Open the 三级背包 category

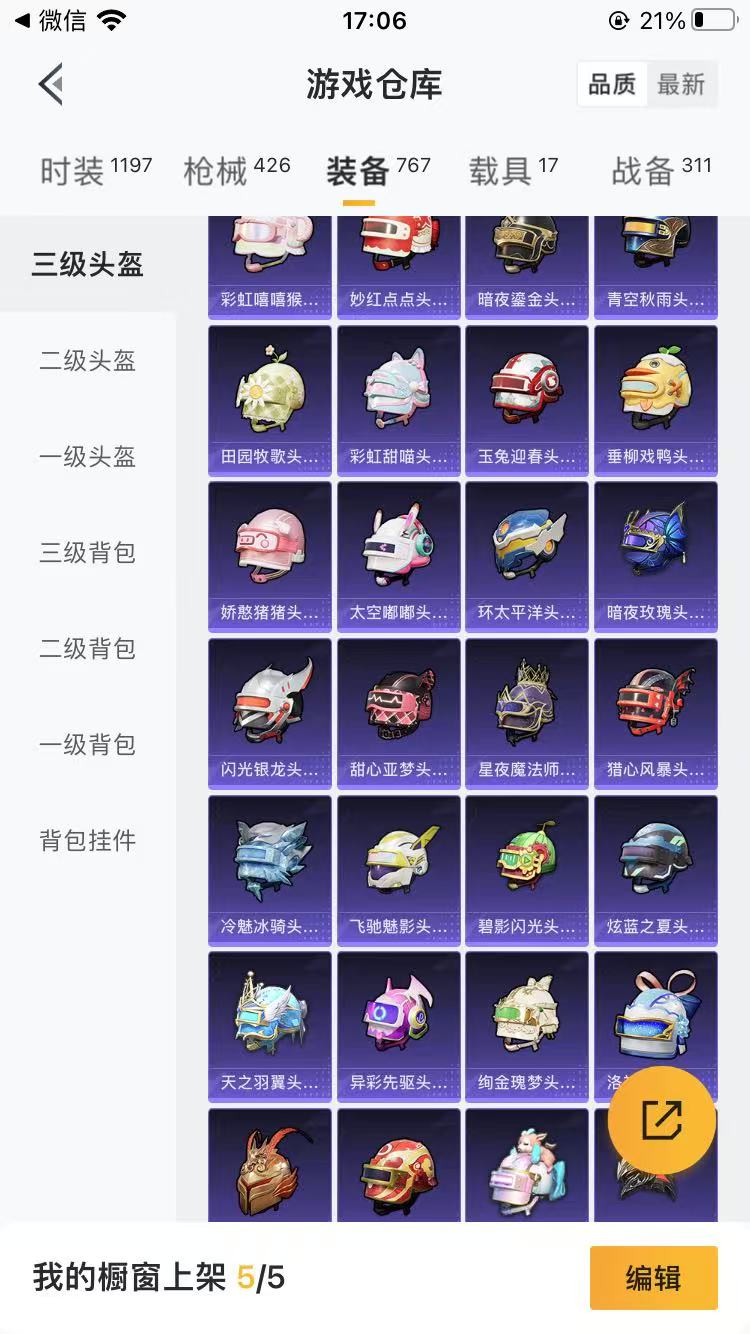pos(88,553)
